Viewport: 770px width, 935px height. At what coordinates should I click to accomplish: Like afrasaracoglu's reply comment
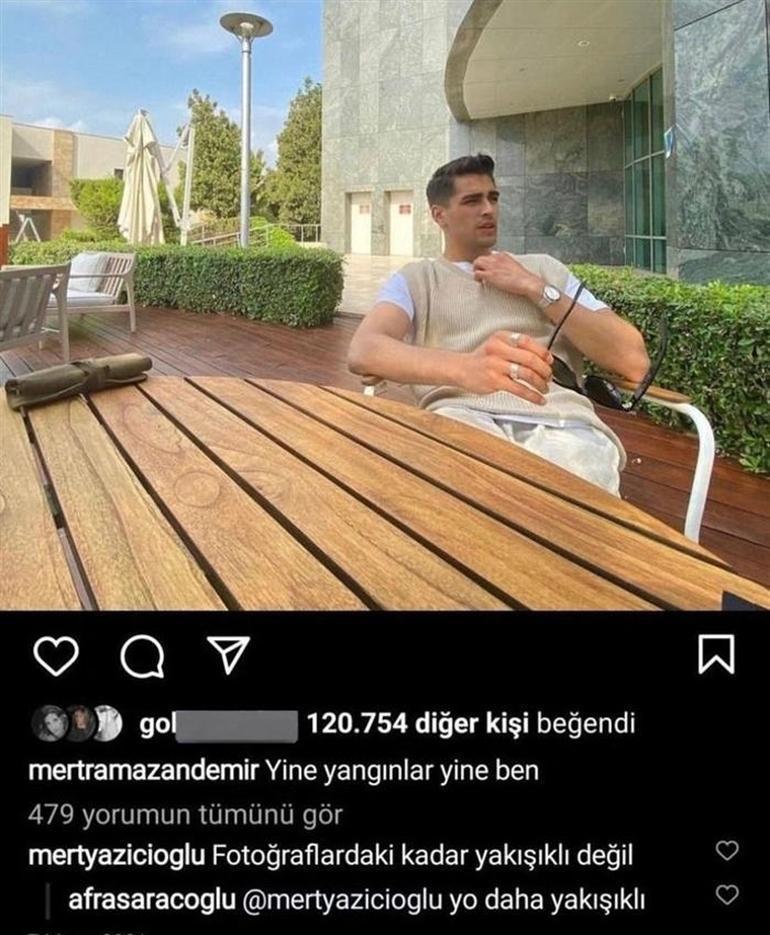[x=727, y=894]
